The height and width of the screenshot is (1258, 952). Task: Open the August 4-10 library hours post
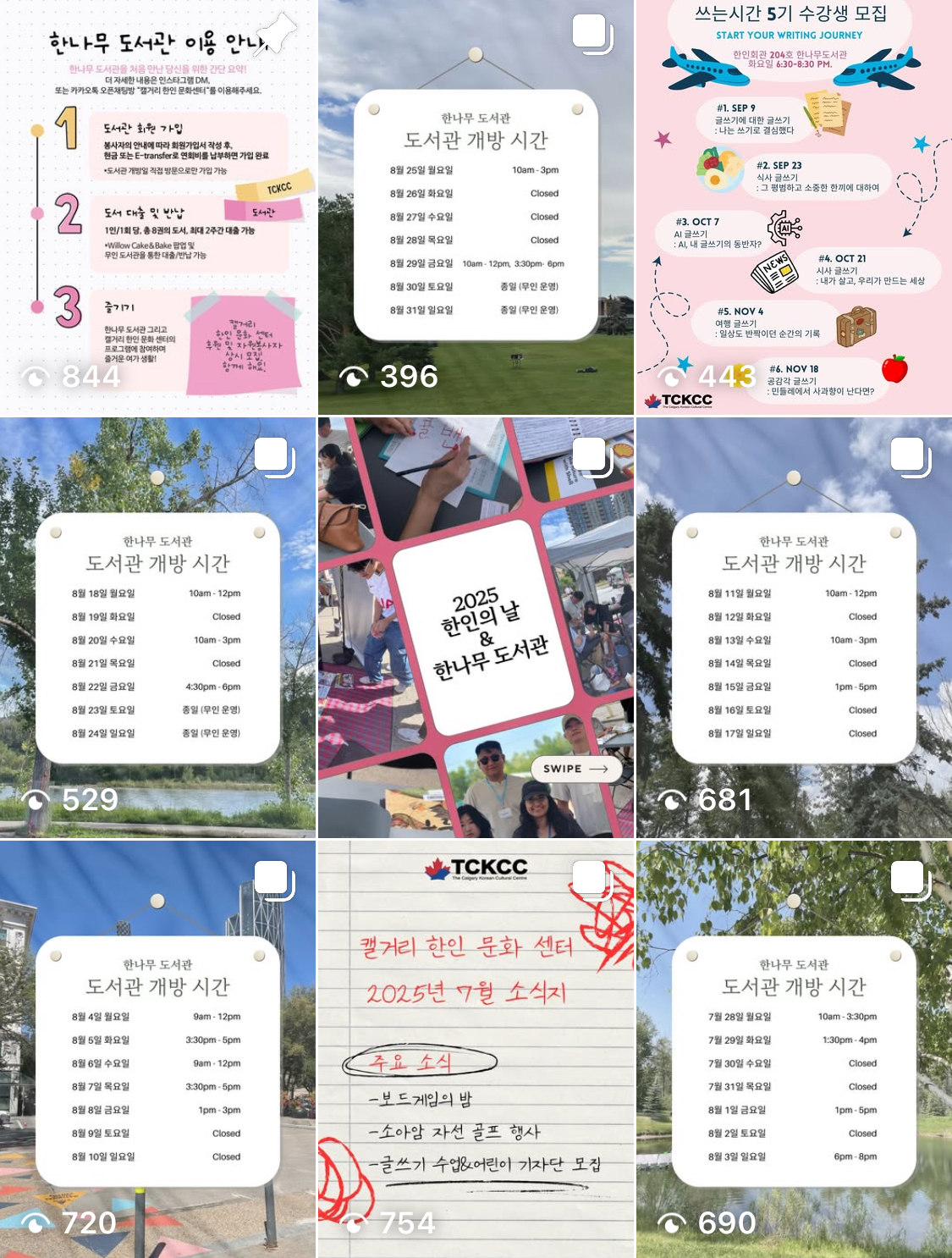point(157,1050)
